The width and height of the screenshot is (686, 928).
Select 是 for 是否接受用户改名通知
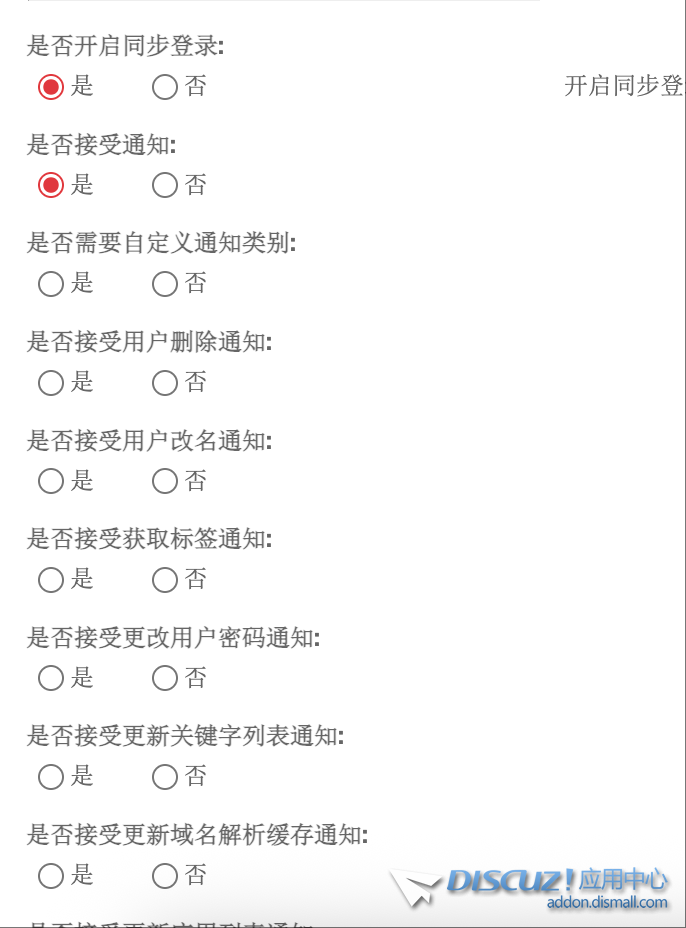[51, 481]
